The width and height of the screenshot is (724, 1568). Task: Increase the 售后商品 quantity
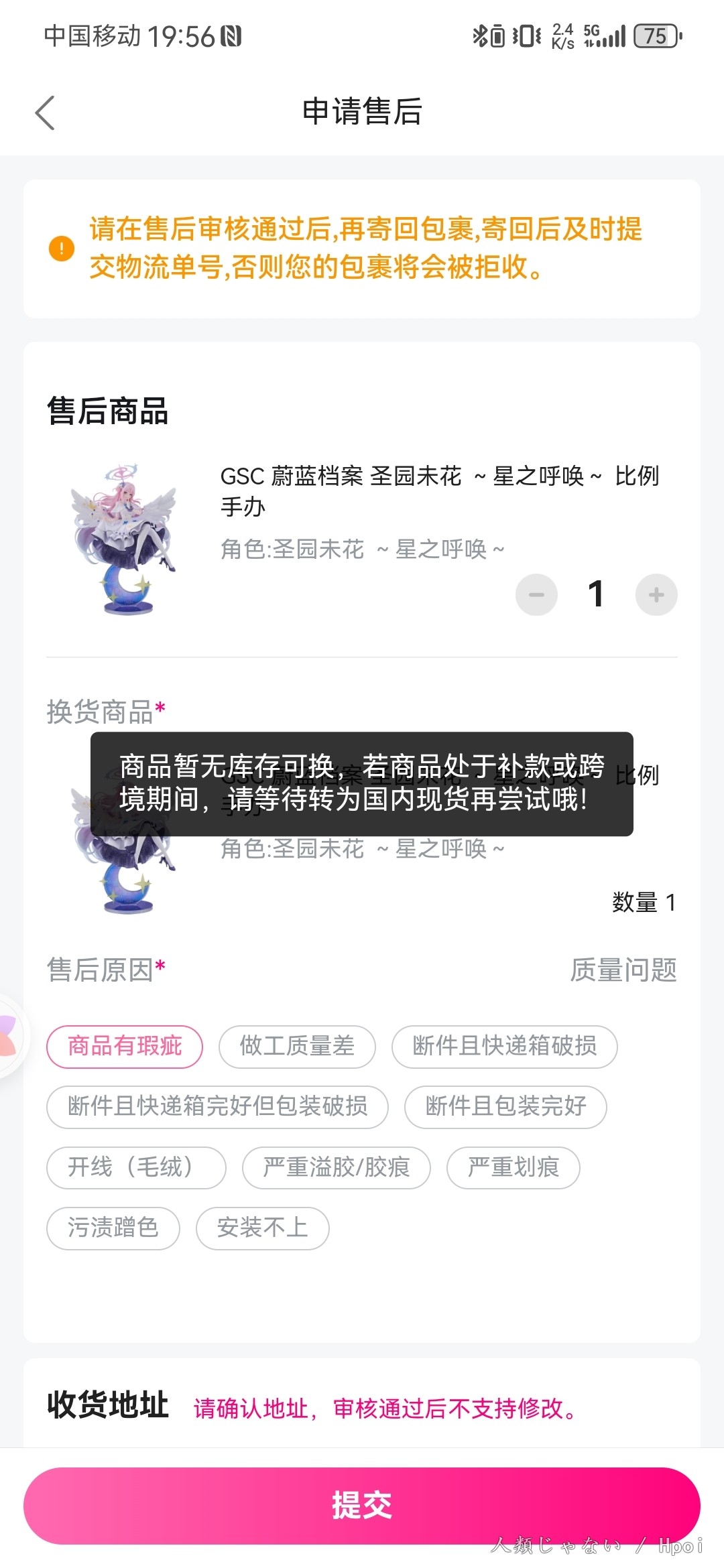[656, 594]
